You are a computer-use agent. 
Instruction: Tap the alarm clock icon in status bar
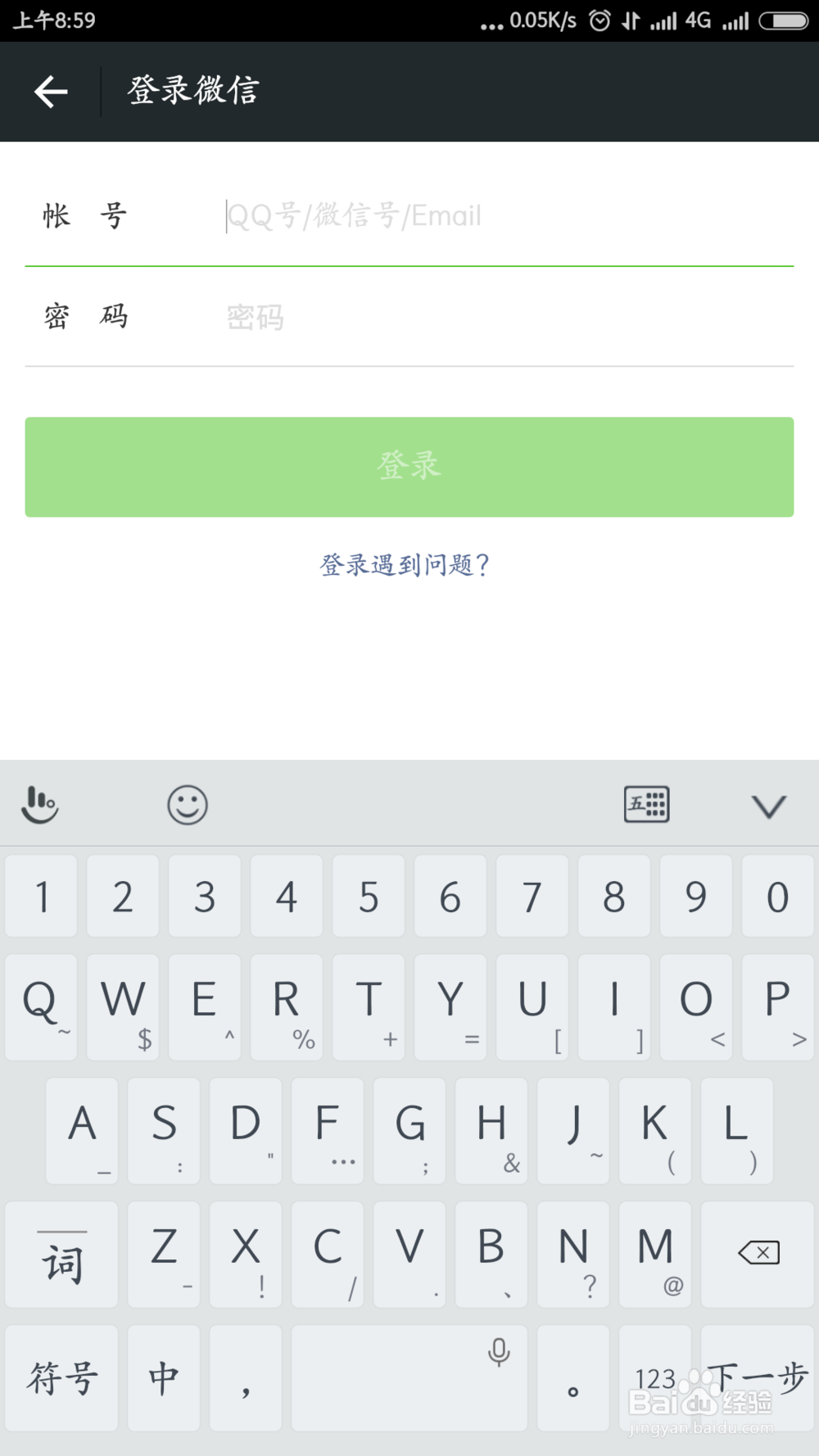(x=598, y=20)
